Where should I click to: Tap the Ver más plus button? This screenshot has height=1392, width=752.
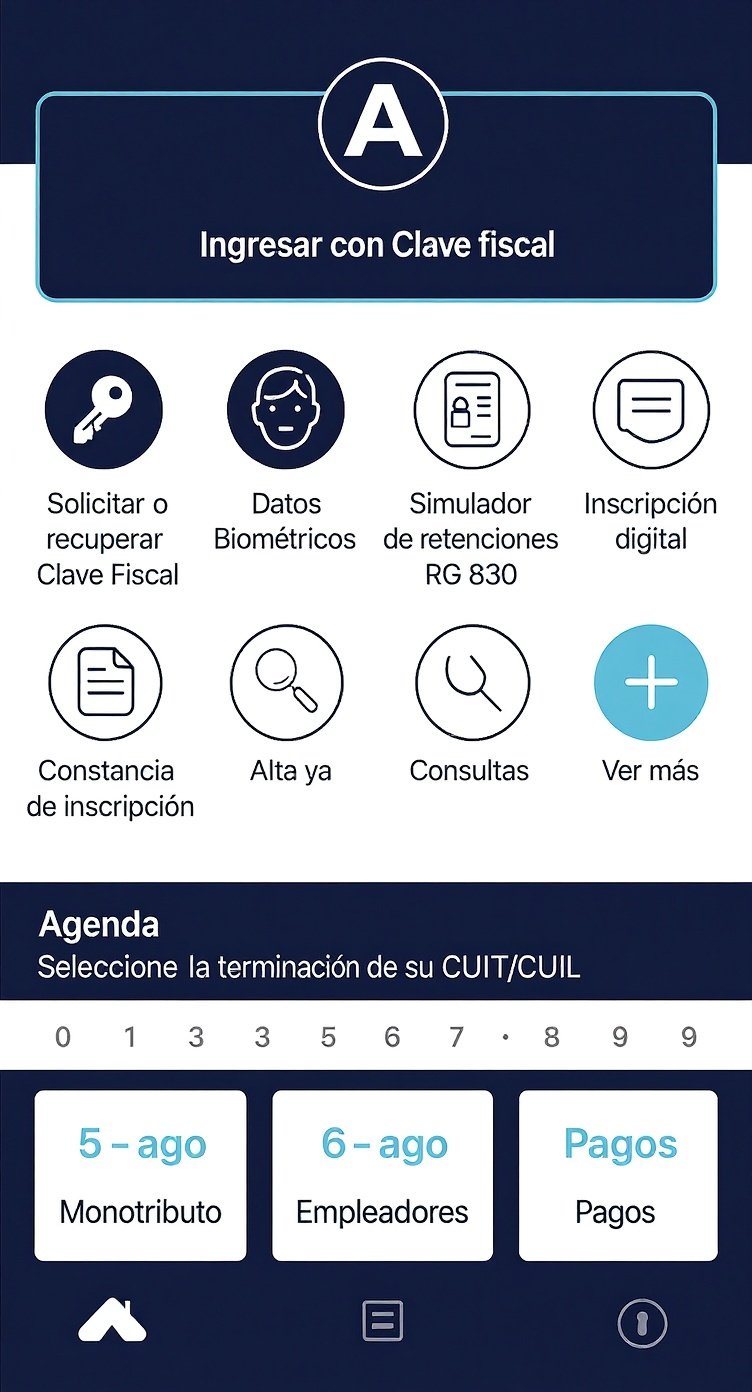(x=651, y=682)
